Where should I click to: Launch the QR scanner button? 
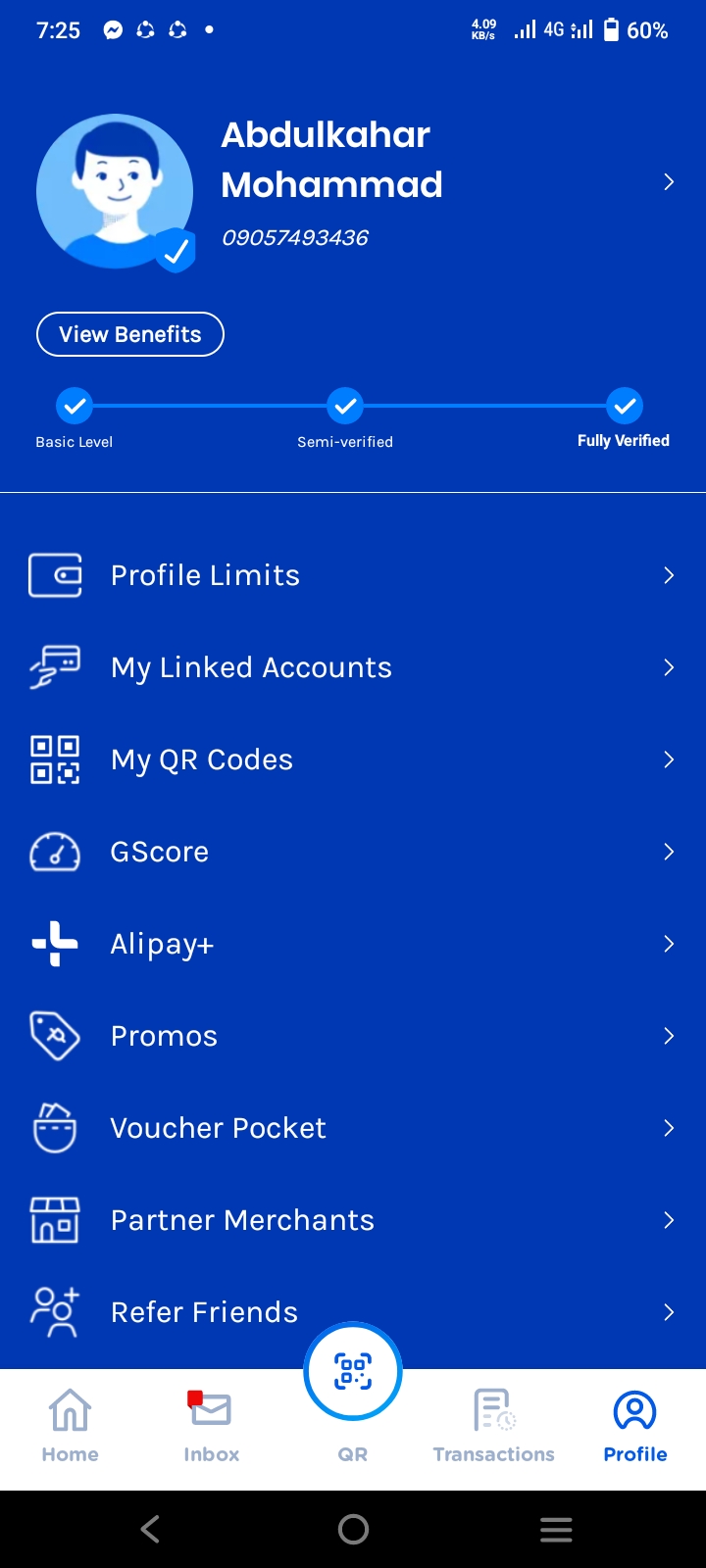353,1372
